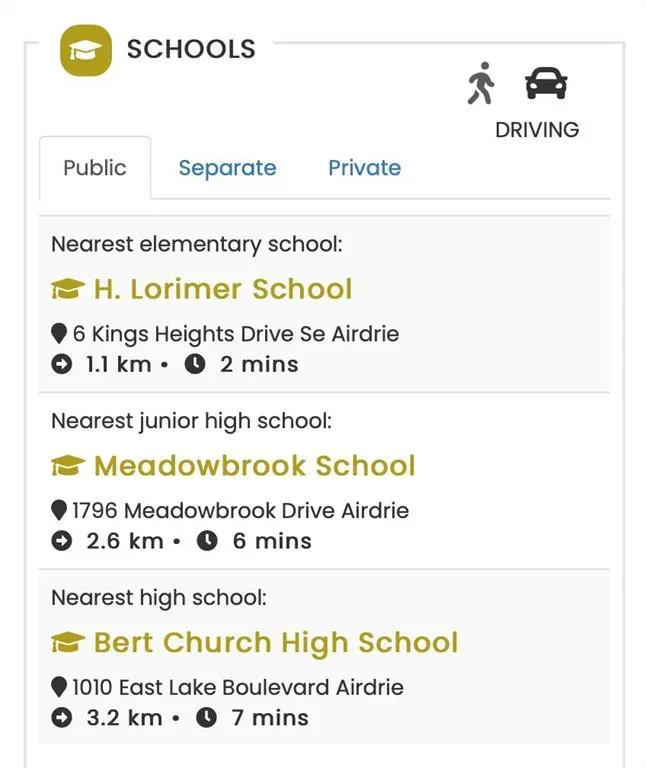Open the Public schools tab
Image resolution: width=646 pixels, height=768 pixels.
[95, 168]
